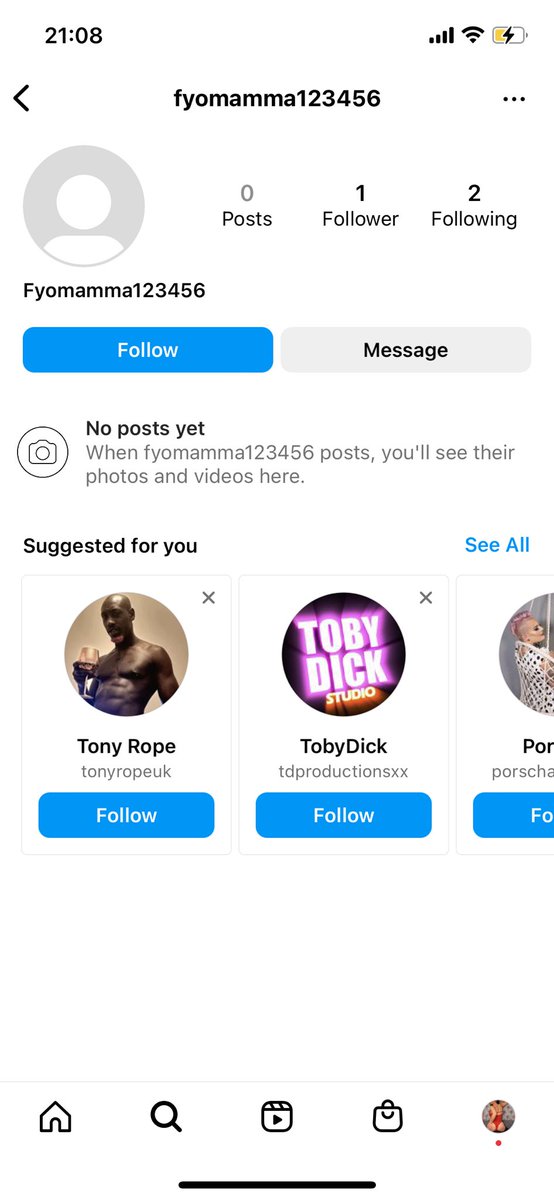The height and width of the screenshot is (1200, 554).
Task: Tap fyomamma123456's profile avatar
Action: click(x=84, y=206)
